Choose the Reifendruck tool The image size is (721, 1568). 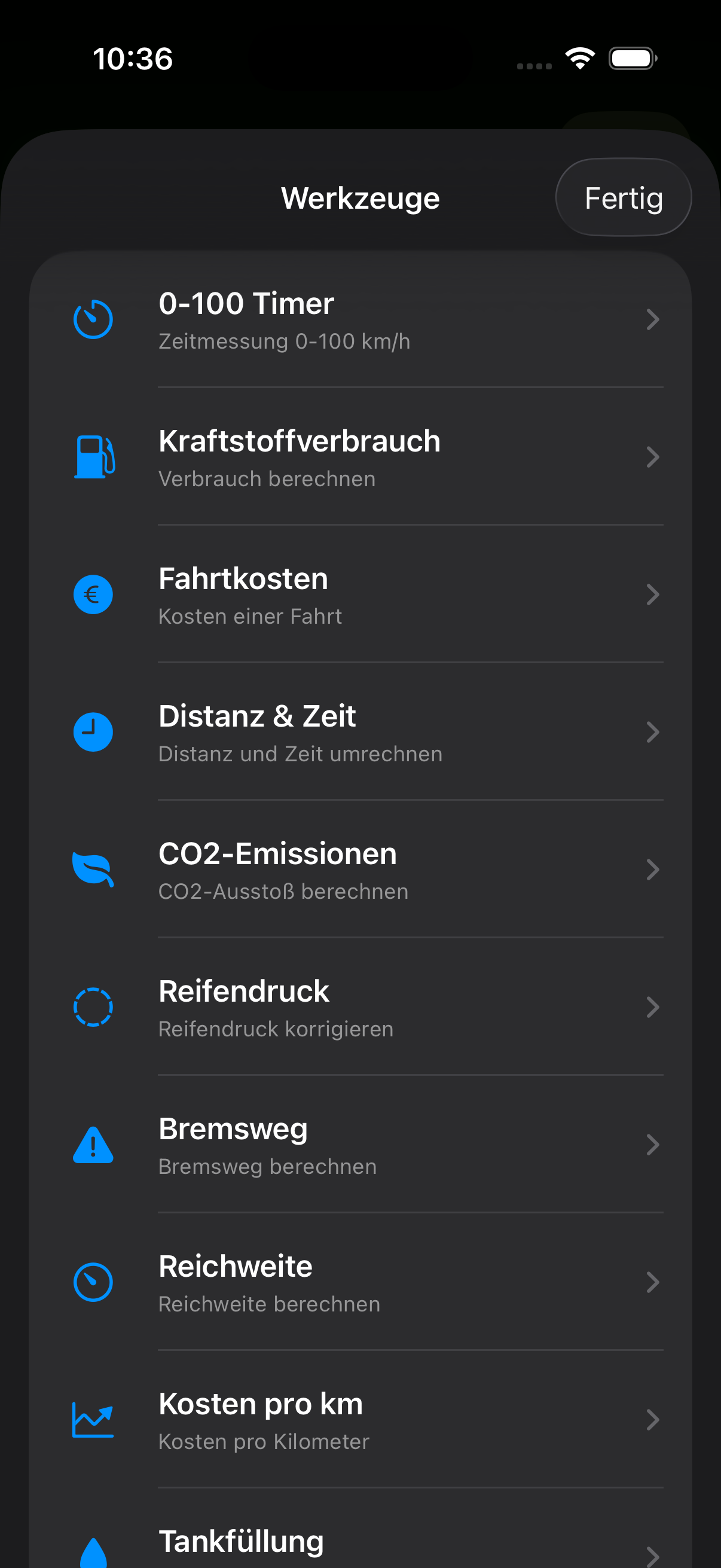coord(360,1008)
